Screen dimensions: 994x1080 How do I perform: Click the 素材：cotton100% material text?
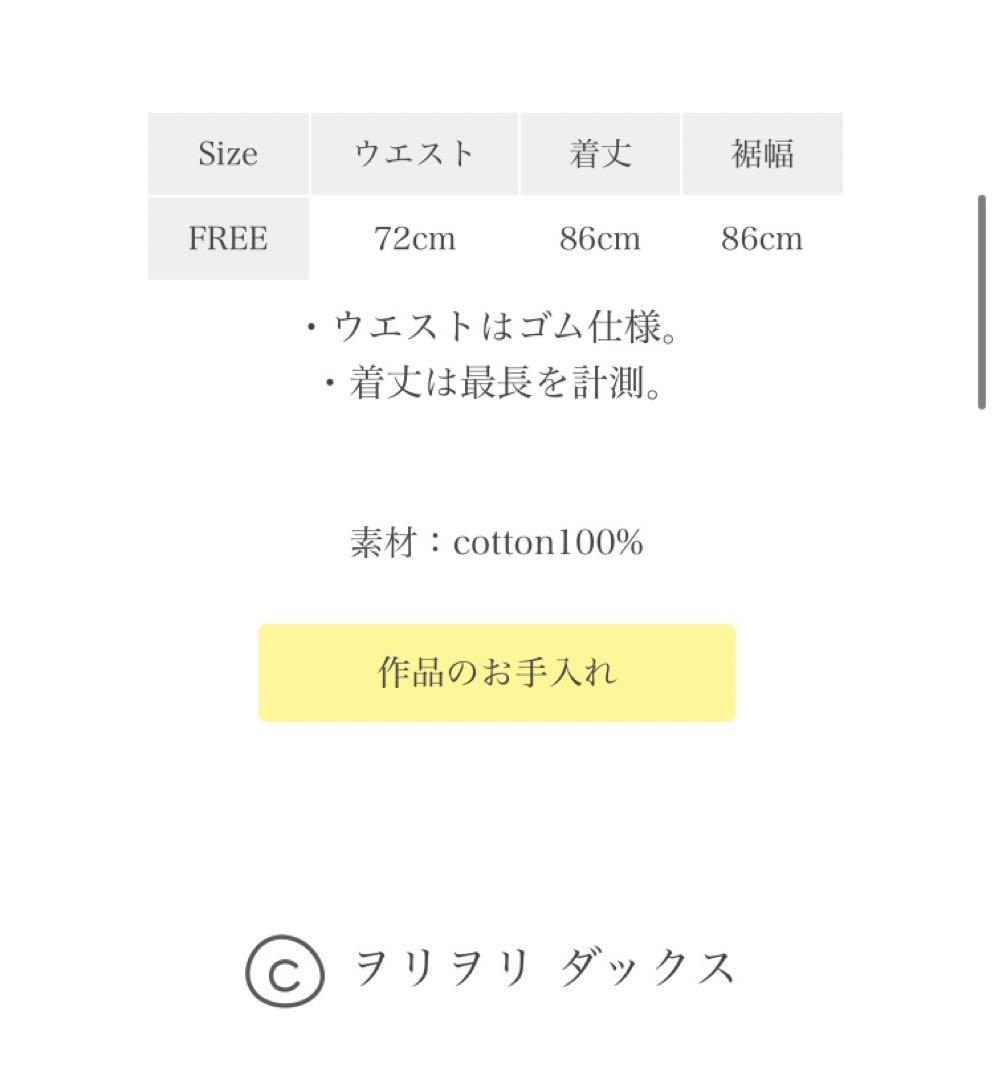[497, 543]
